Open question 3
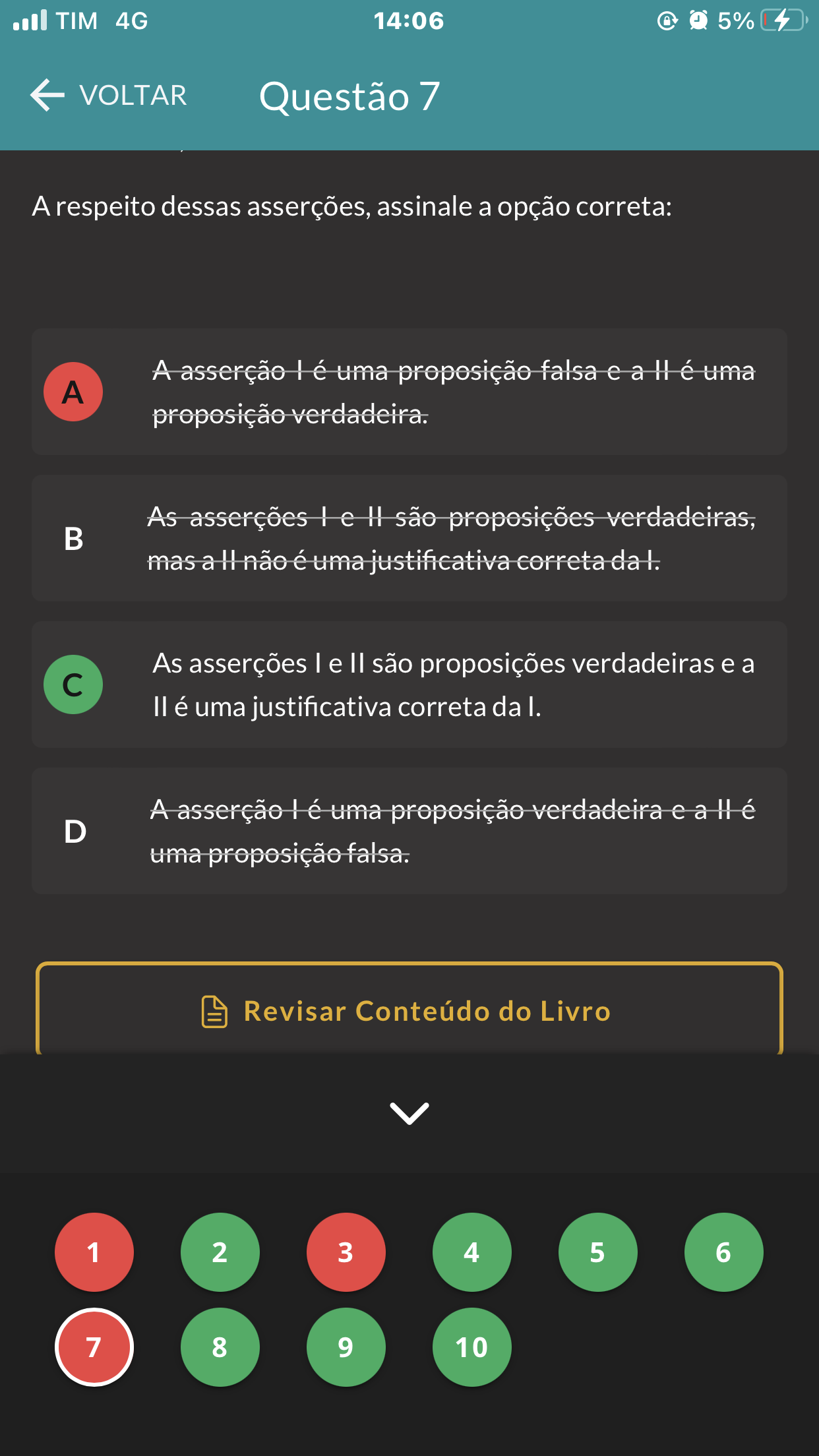Image resolution: width=819 pixels, height=1456 pixels. click(x=346, y=1252)
